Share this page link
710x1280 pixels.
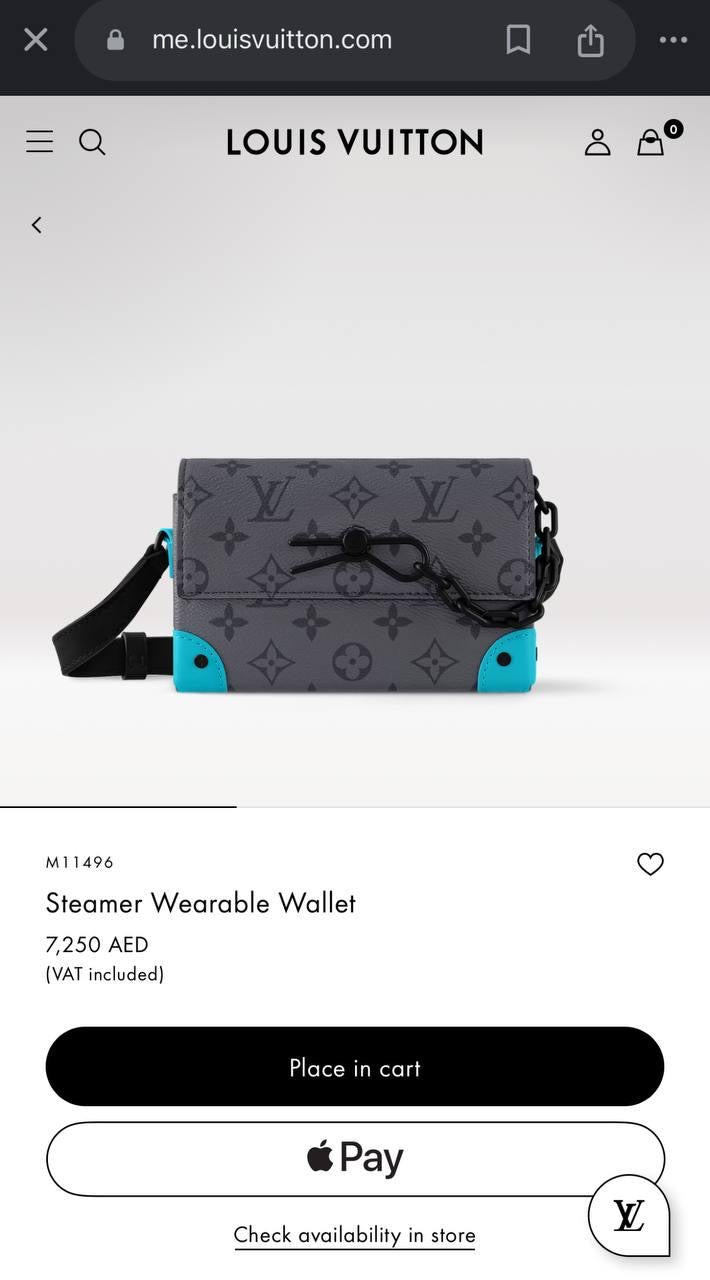[591, 40]
